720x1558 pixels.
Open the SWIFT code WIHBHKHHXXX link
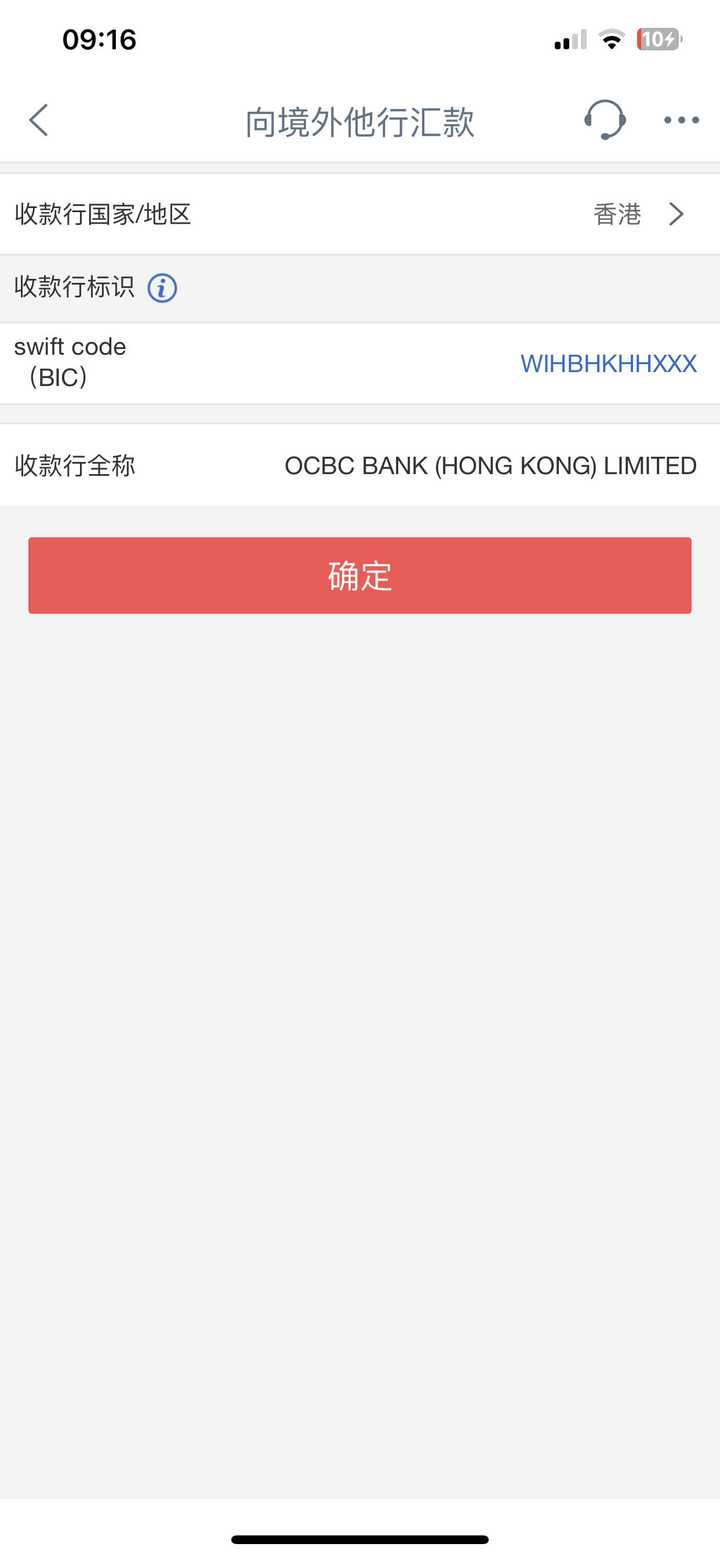[608, 364]
